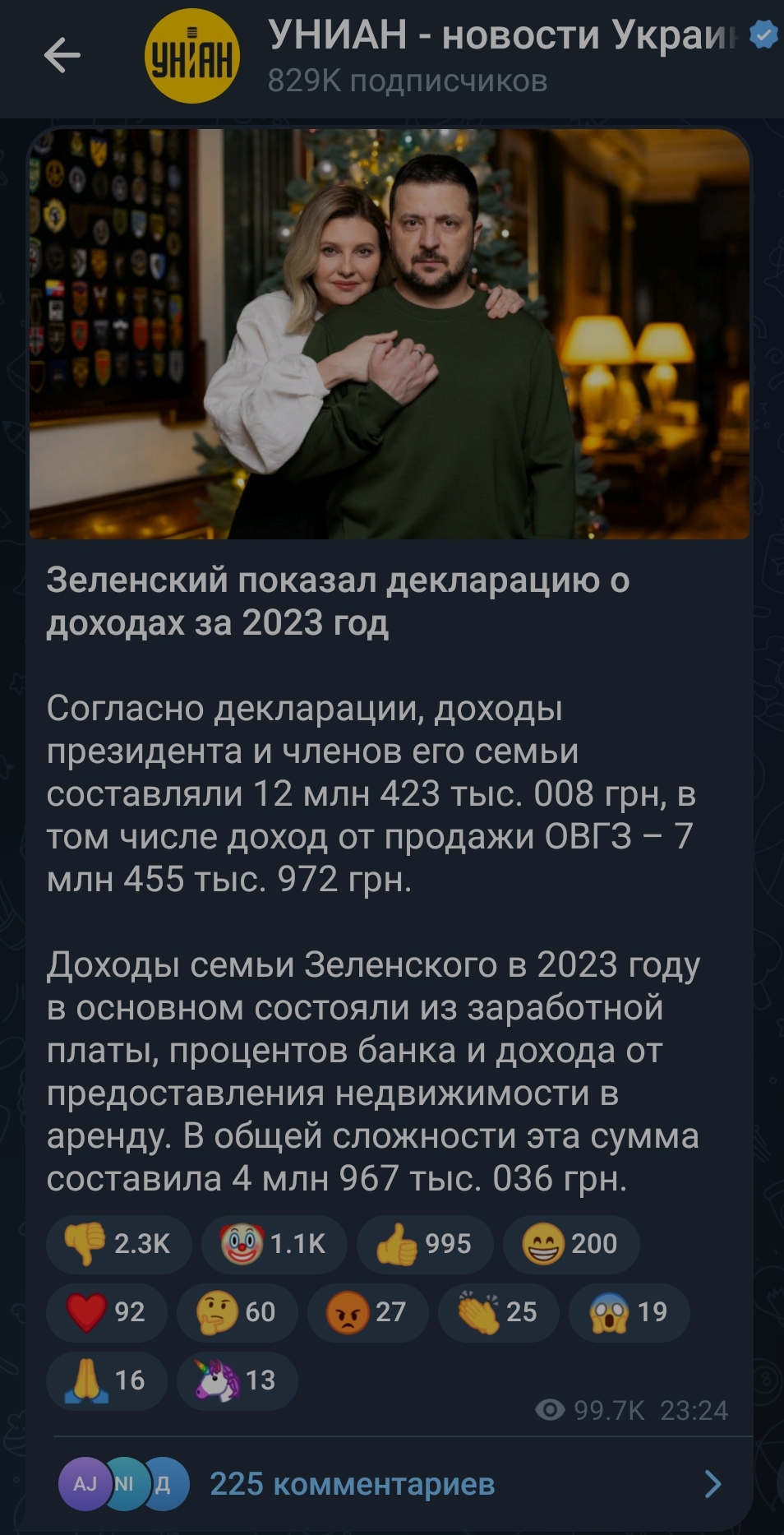Viewport: 784px width, 1535px height.
Task: Add the clapping hands reaction (25)
Action: (x=499, y=1312)
